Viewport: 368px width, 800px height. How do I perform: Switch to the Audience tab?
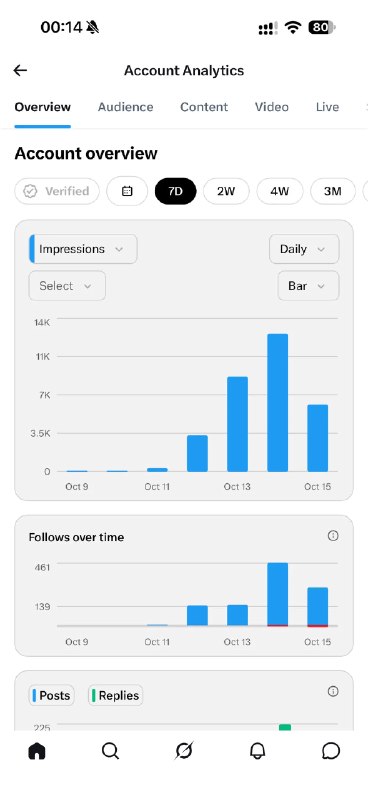click(x=126, y=107)
